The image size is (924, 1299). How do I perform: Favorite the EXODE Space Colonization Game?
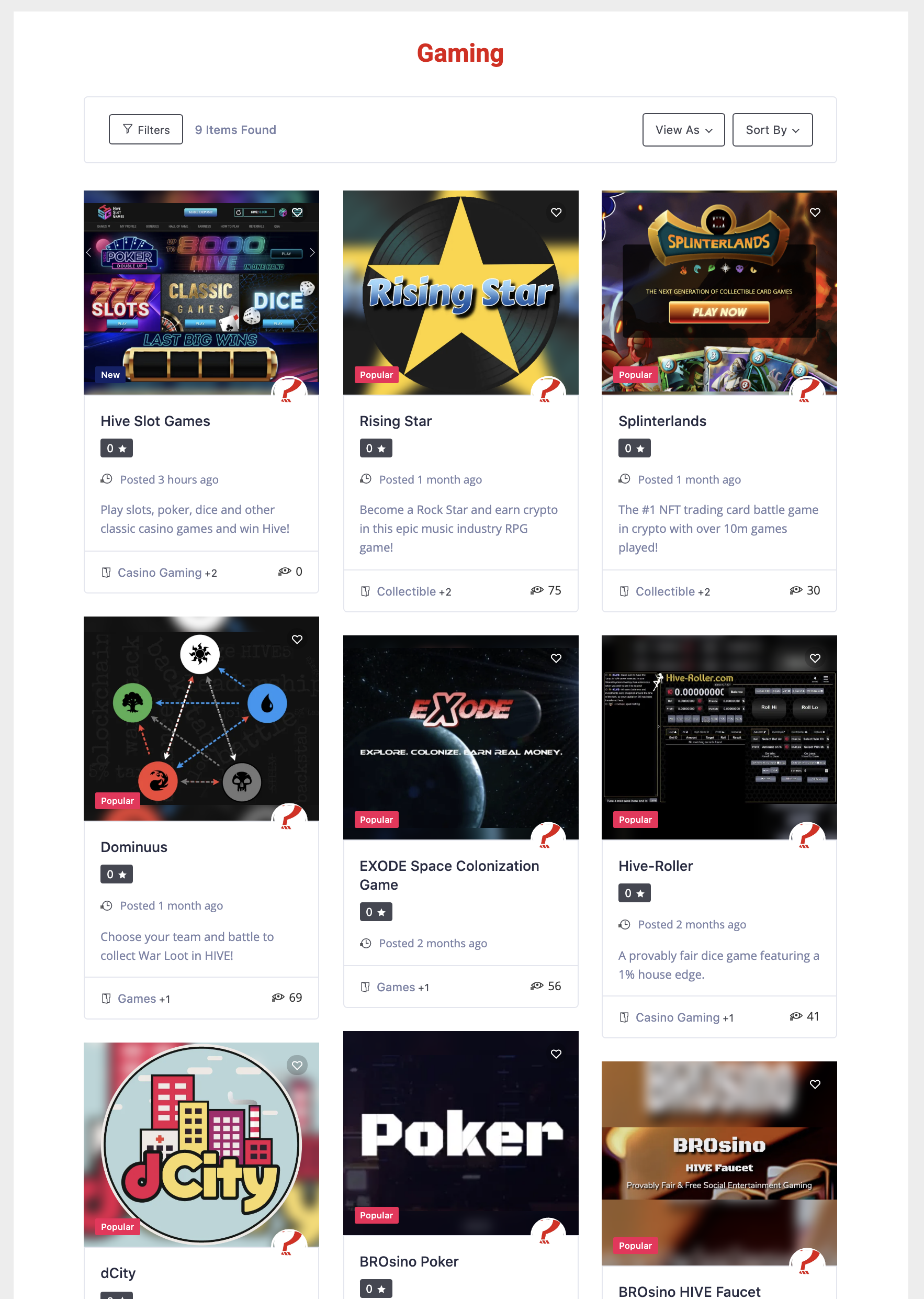tap(556, 658)
